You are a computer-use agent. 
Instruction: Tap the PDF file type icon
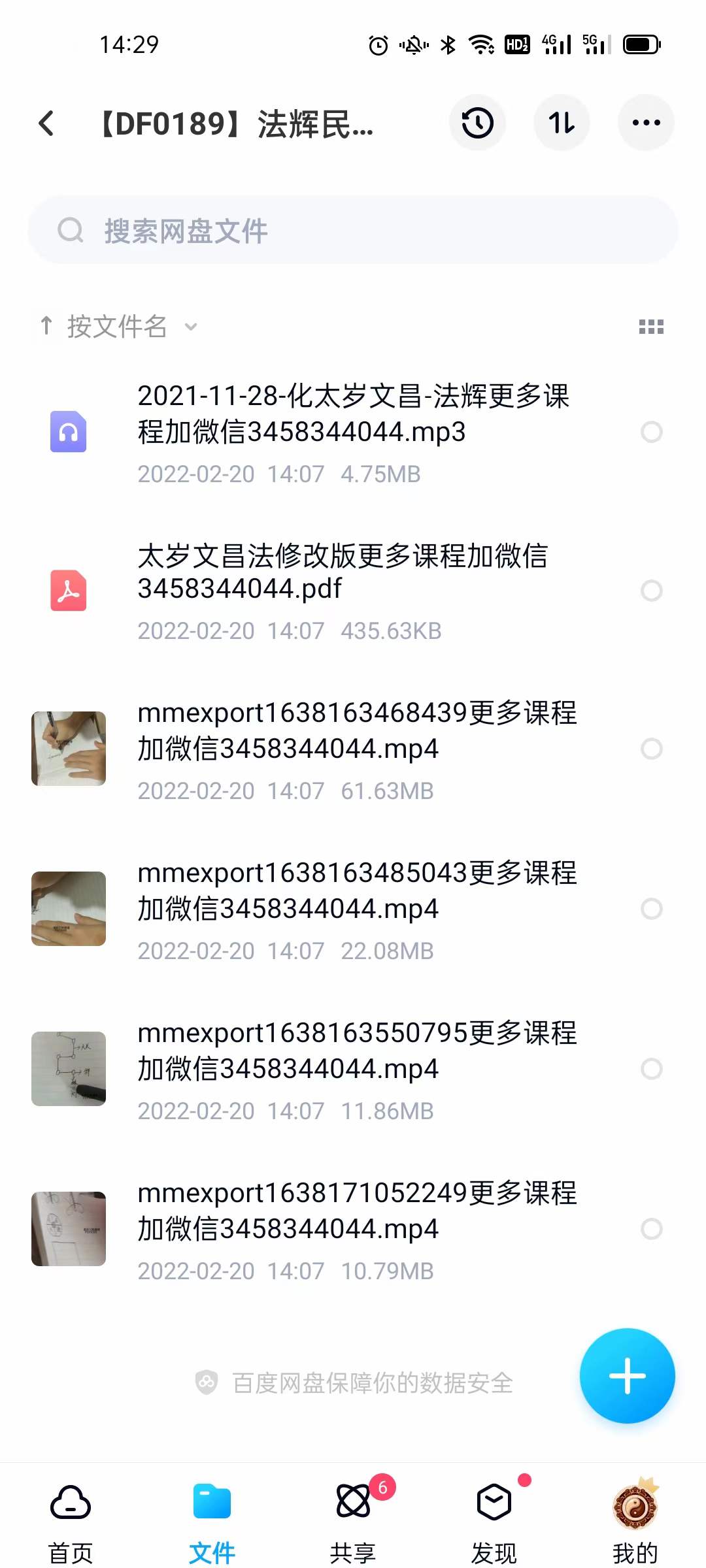click(x=68, y=591)
